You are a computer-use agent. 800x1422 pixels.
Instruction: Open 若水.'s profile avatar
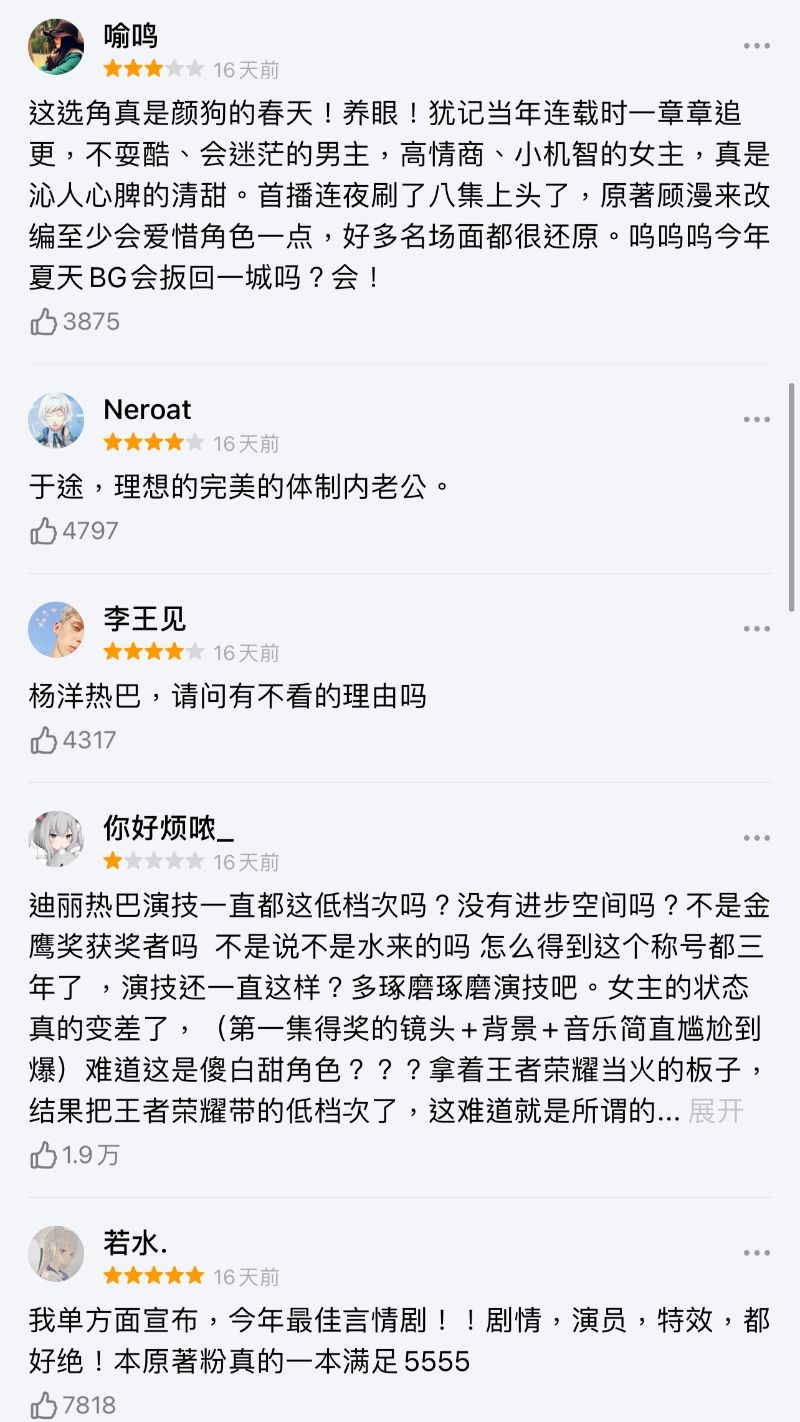(56, 1253)
